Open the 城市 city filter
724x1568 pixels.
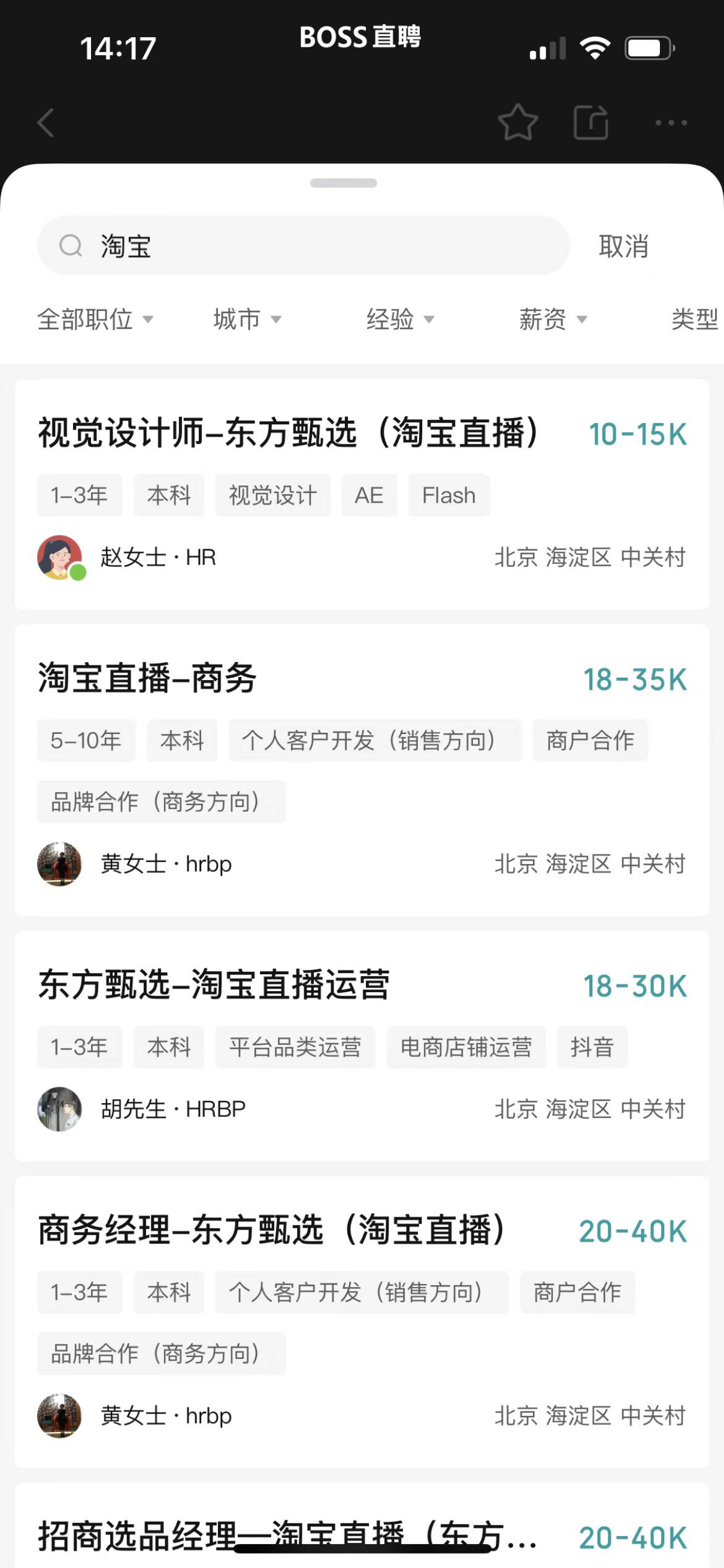[247, 319]
